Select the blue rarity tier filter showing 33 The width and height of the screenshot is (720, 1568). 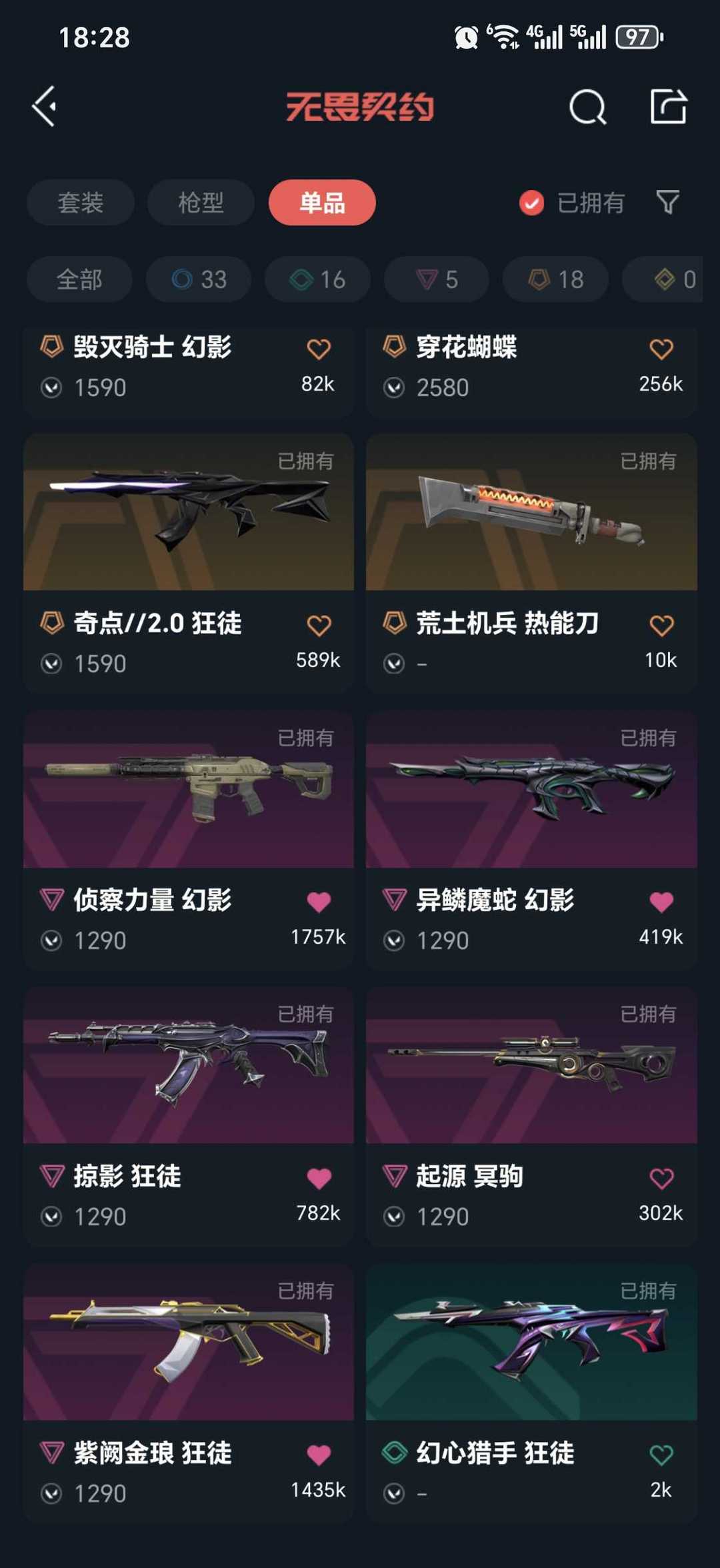[x=198, y=279]
